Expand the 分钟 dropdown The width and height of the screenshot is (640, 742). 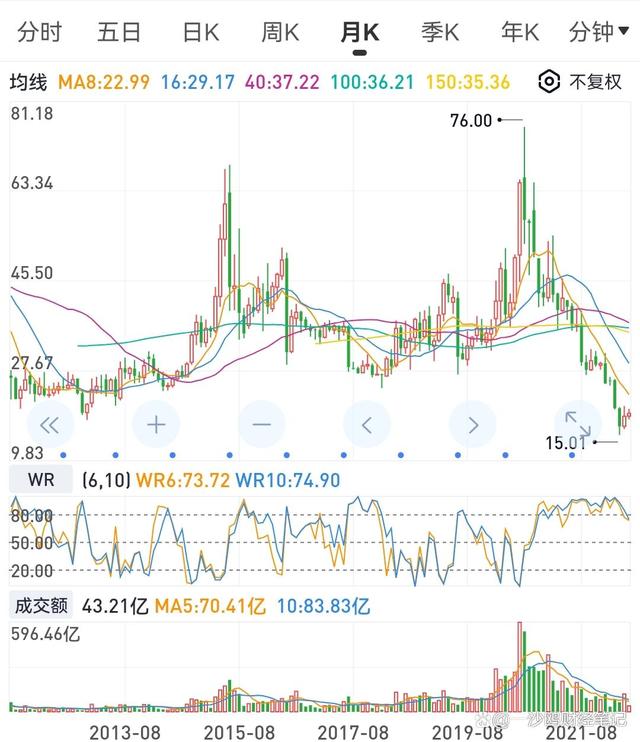[x=598, y=32]
